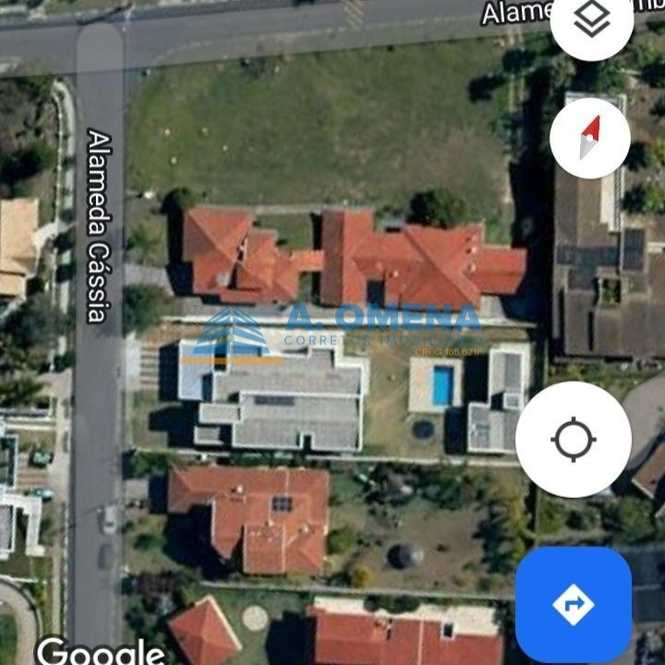Open the map layers selector
The height and width of the screenshot is (665, 665).
pos(592,19)
